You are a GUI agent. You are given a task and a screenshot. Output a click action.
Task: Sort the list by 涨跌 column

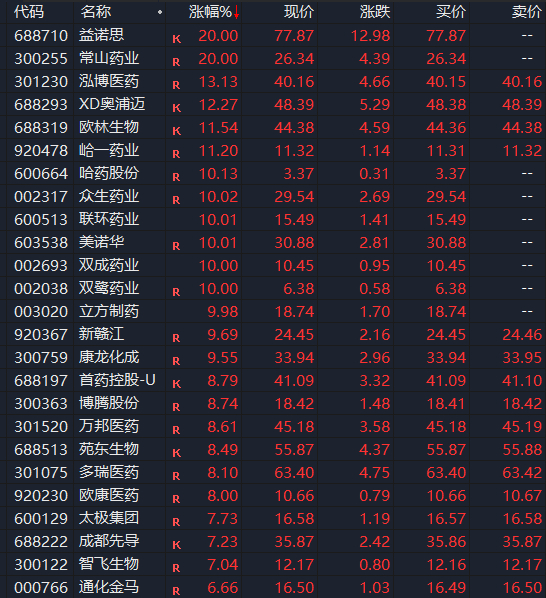click(375, 12)
